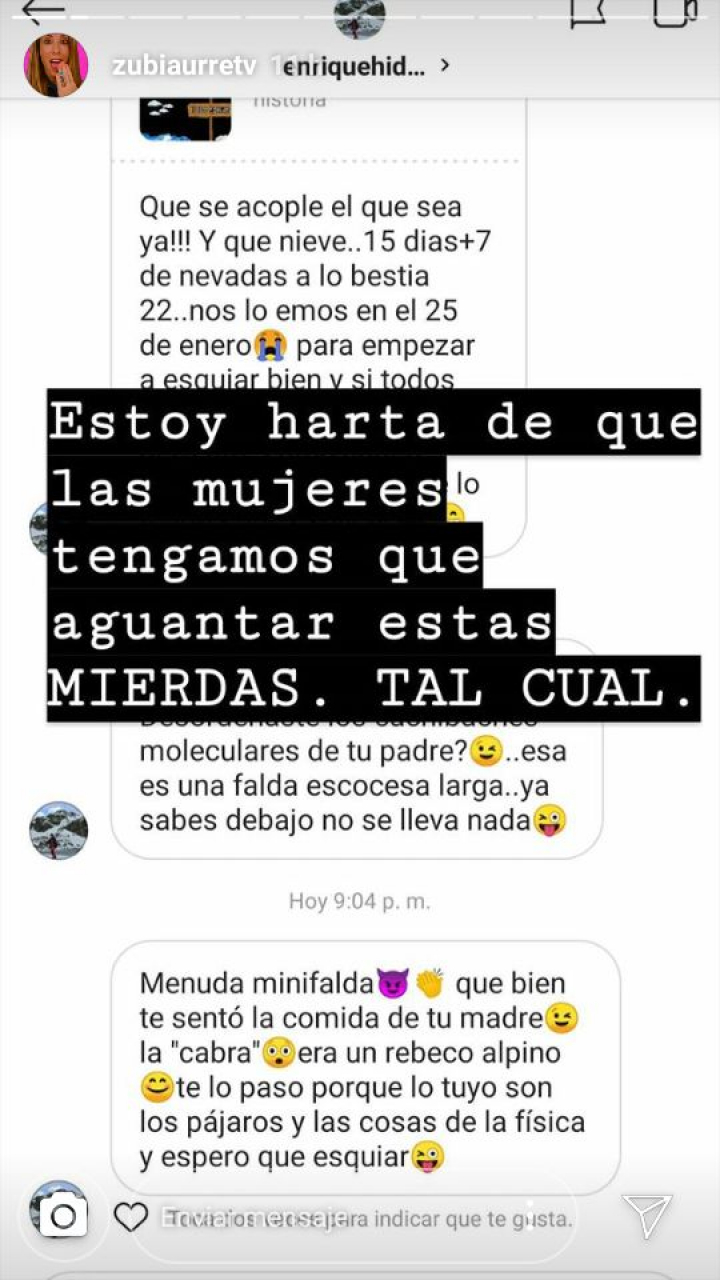Share this story with the paper plane icon

[x=646, y=1216]
